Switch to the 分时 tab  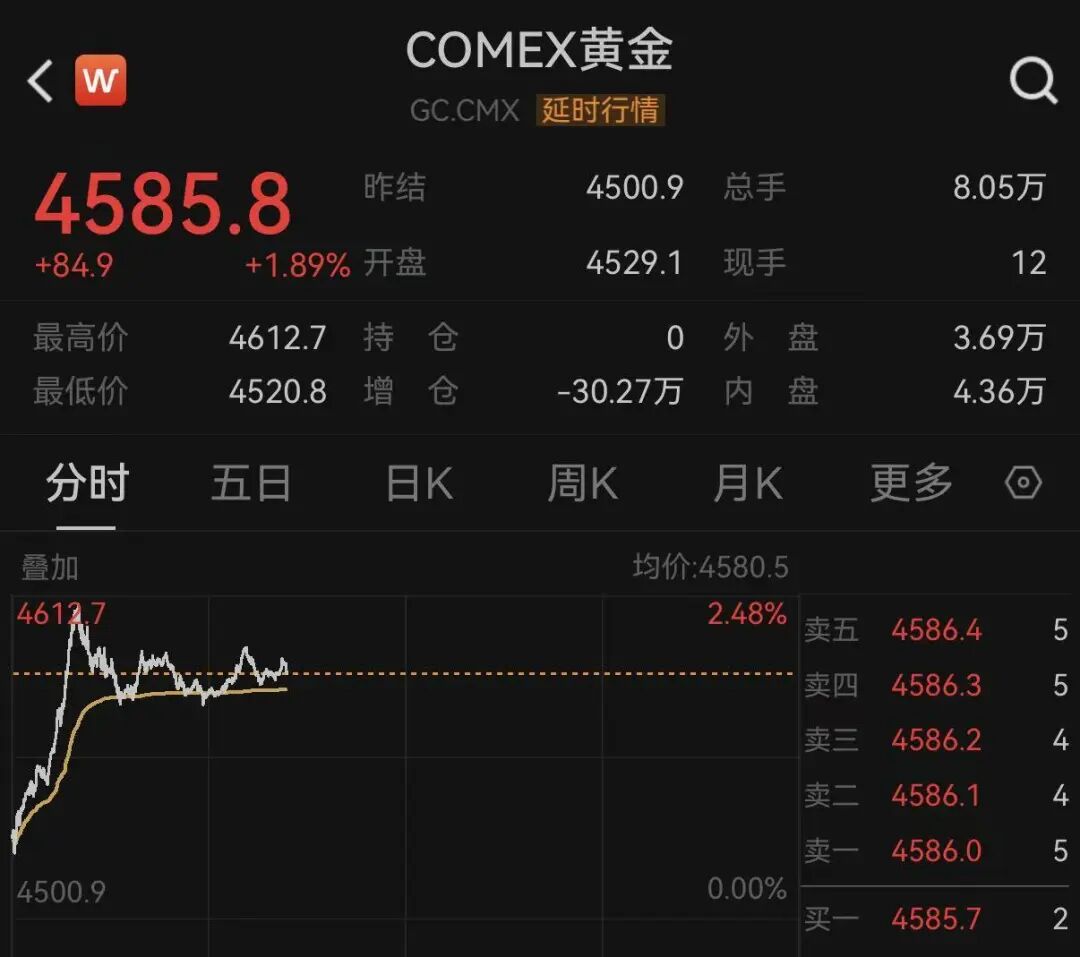coord(87,484)
